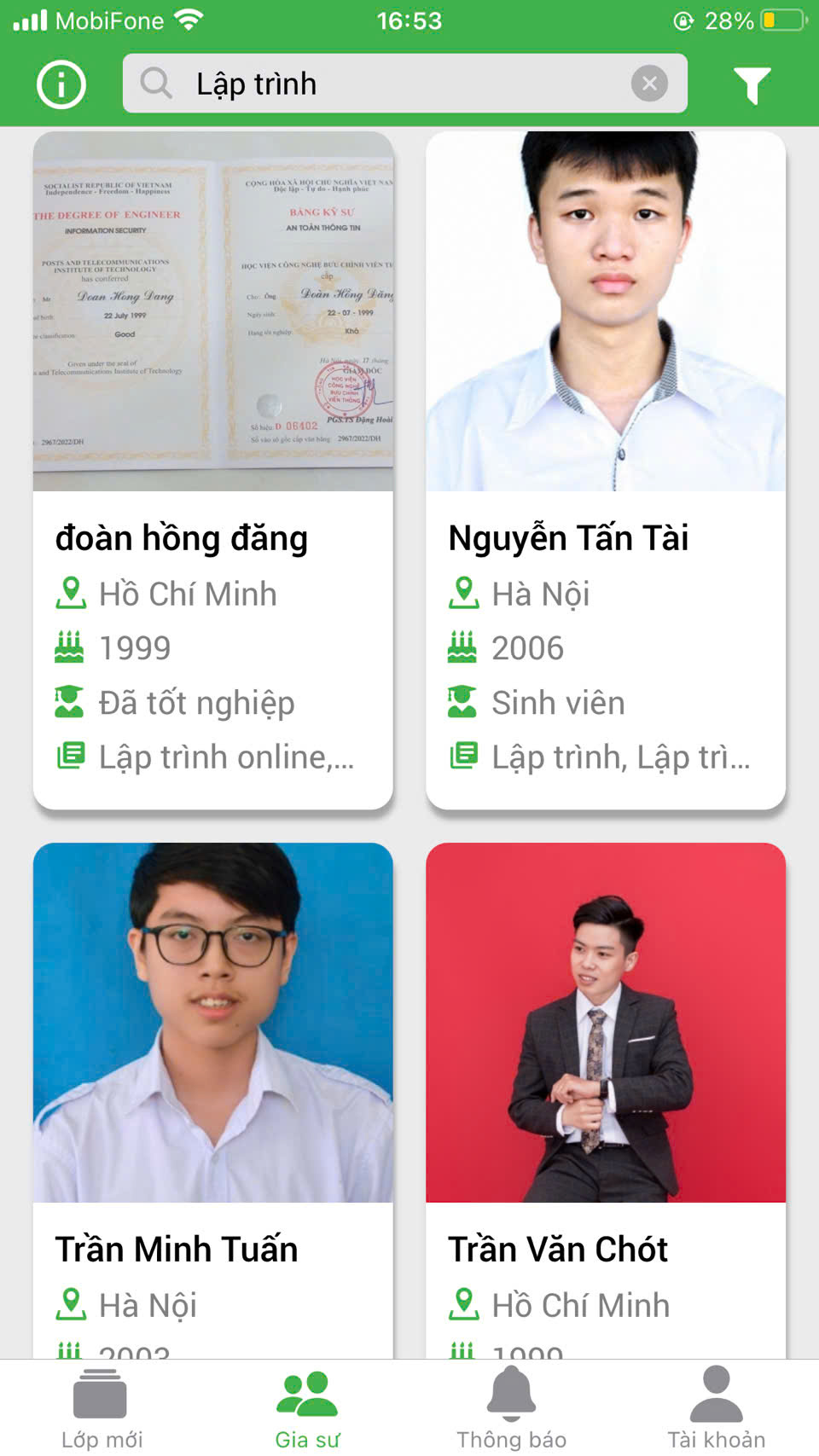Open the Thông báo tab
The height and width of the screenshot is (1456, 819).
pyautogui.click(x=511, y=1408)
